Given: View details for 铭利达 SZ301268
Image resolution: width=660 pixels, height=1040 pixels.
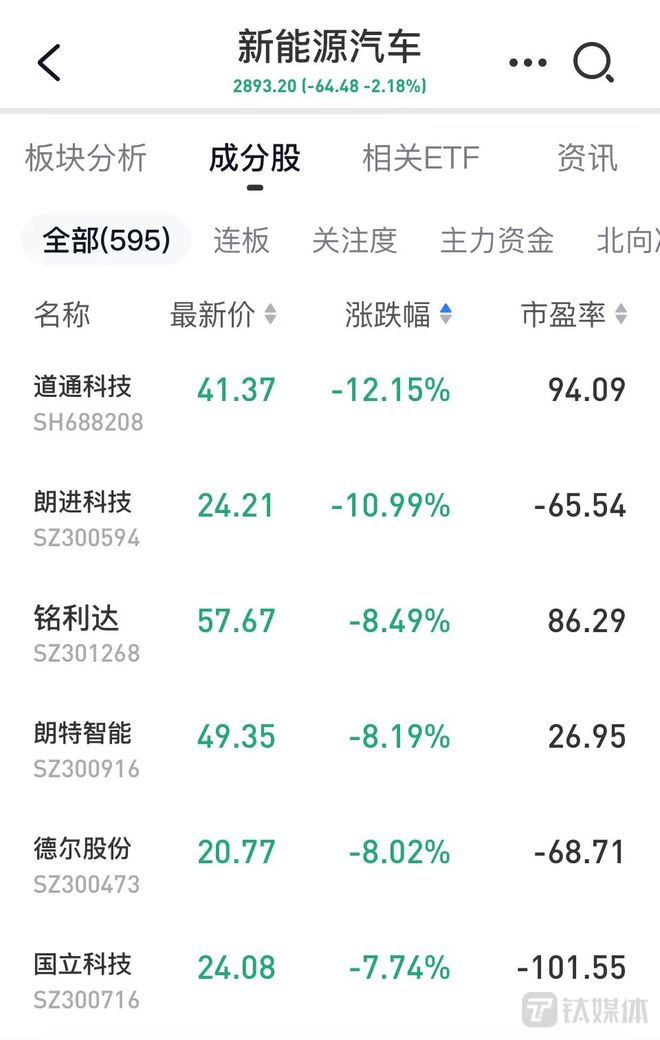Looking at the screenshot, I should pos(88,633).
